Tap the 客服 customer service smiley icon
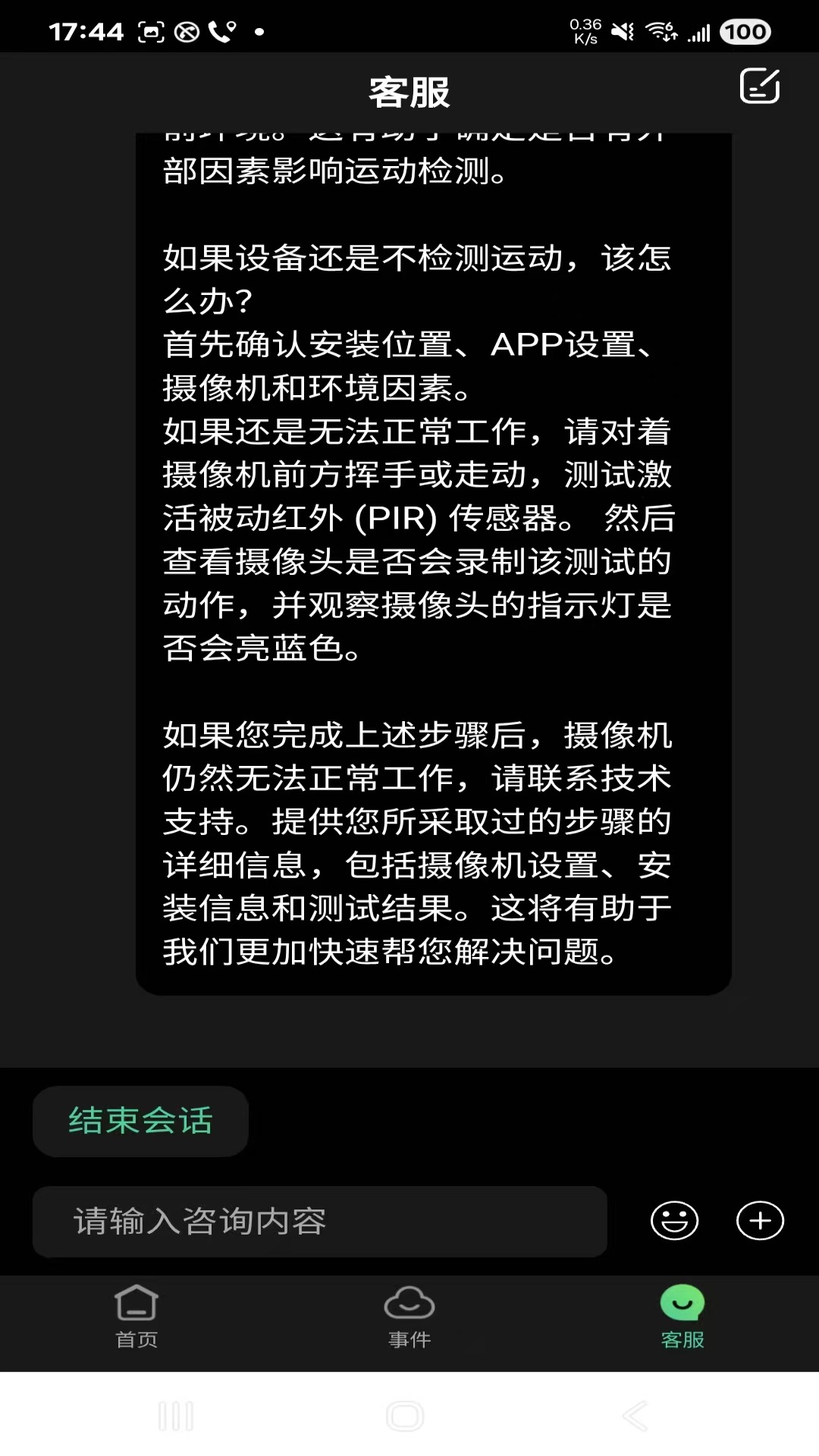The width and height of the screenshot is (819, 1456). point(682,1302)
